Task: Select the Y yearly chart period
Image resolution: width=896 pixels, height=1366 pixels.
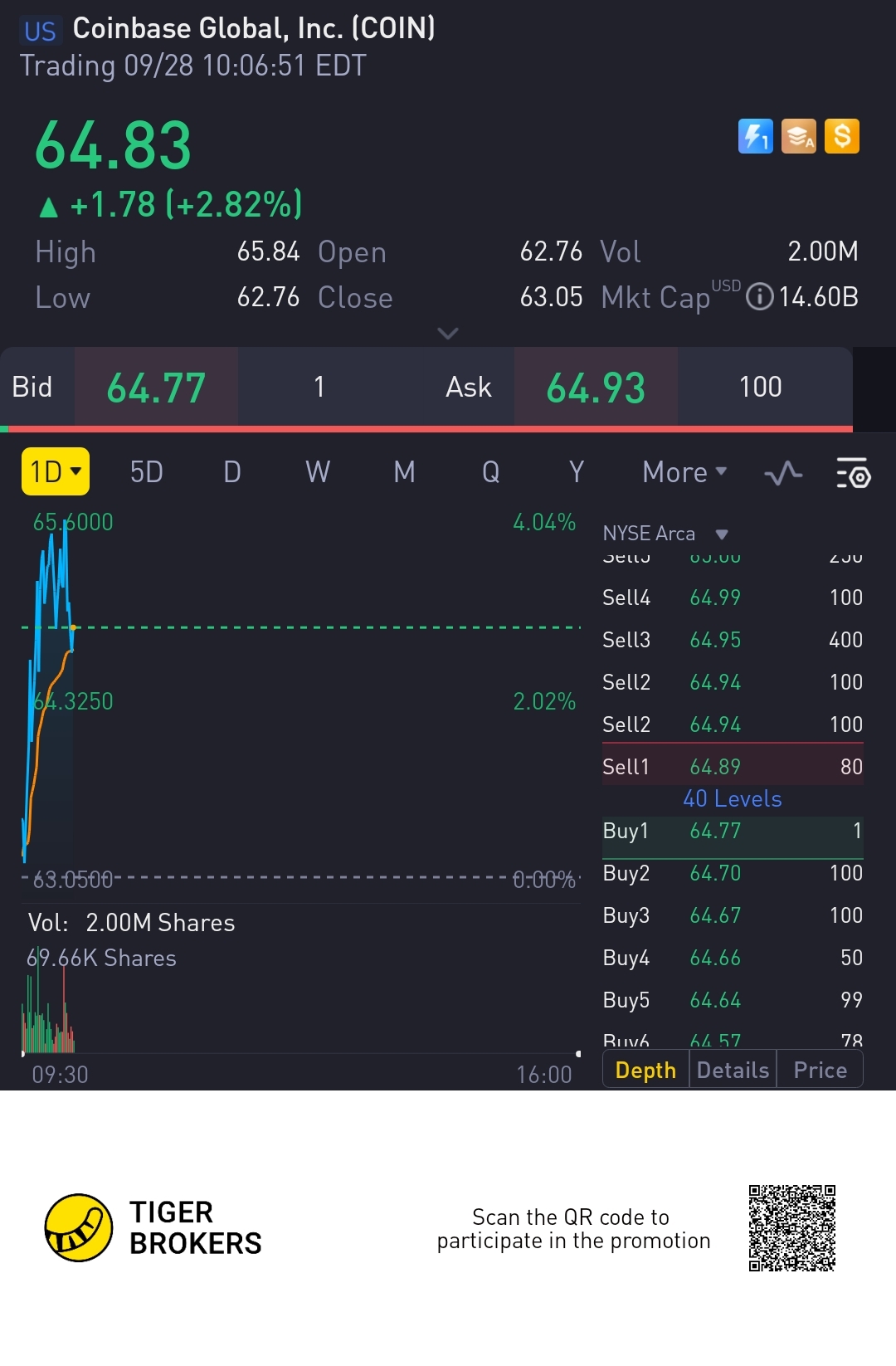Action: [577, 471]
